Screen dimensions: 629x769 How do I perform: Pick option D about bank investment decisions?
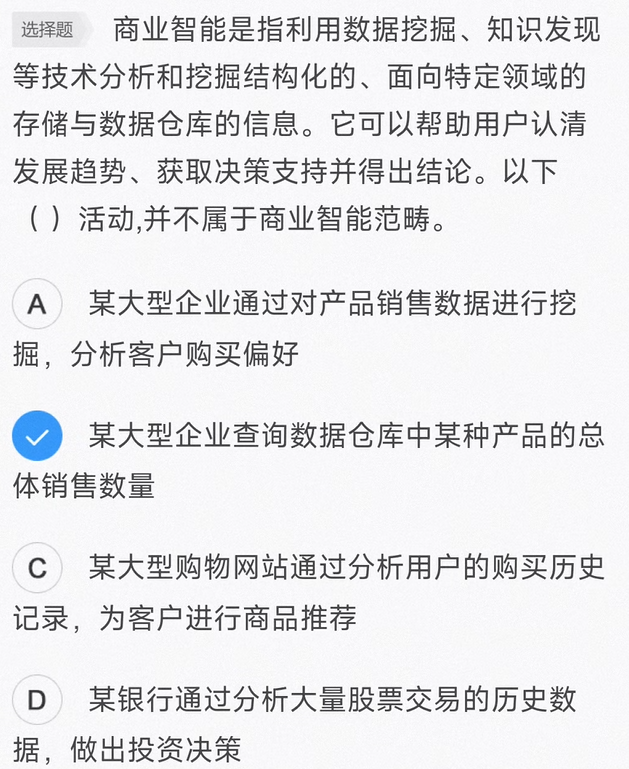[x=37, y=701]
